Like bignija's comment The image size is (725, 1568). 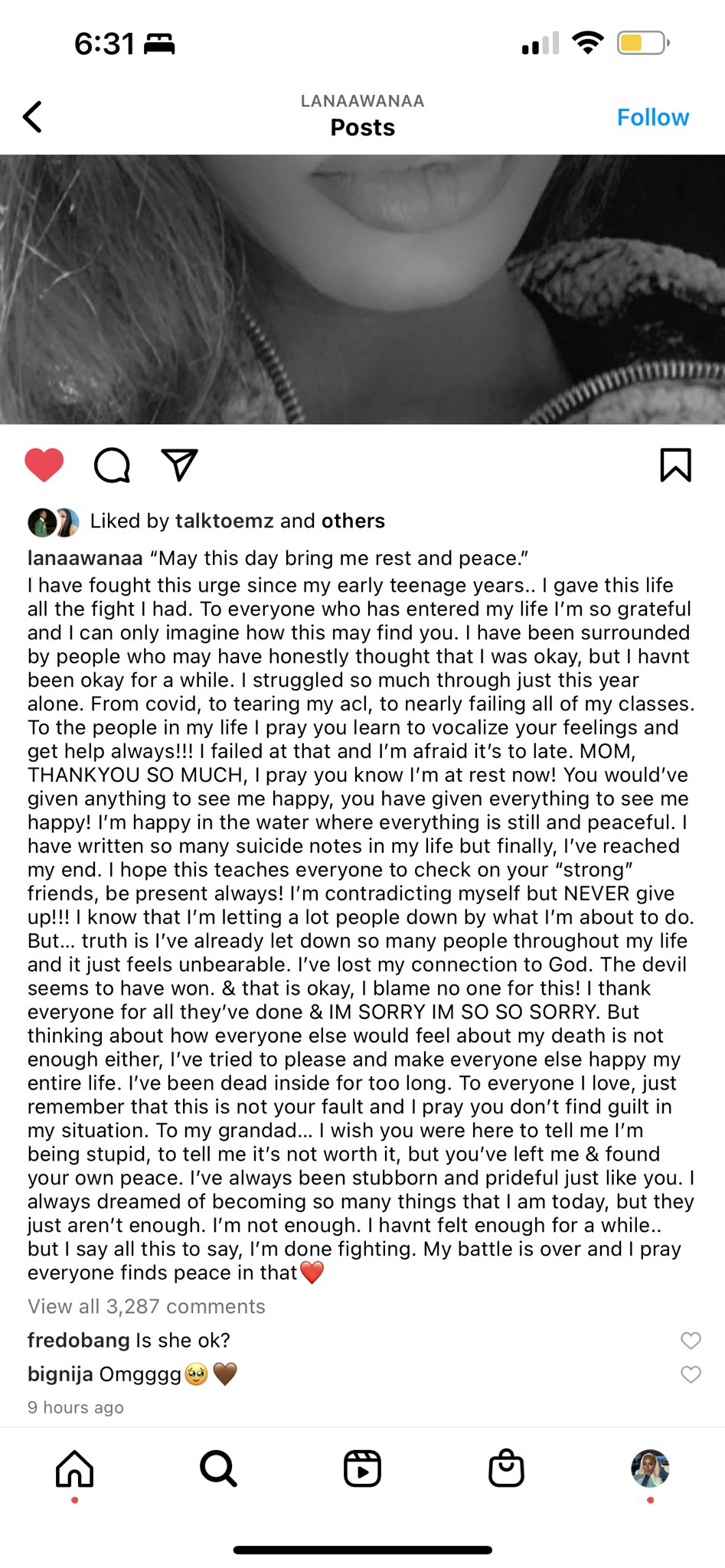pyautogui.click(x=691, y=1374)
